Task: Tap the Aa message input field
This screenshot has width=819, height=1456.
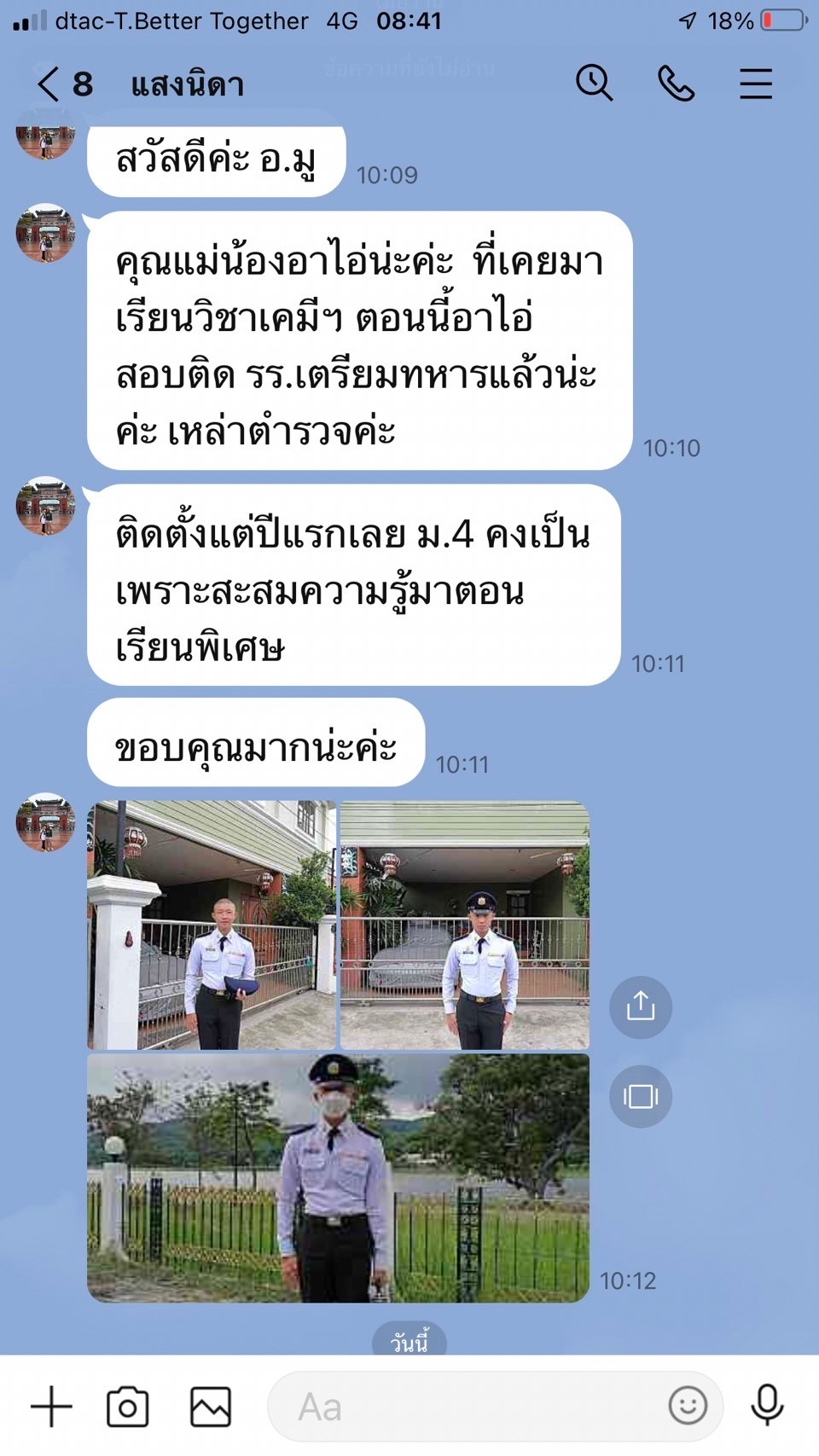Action: [469, 1407]
